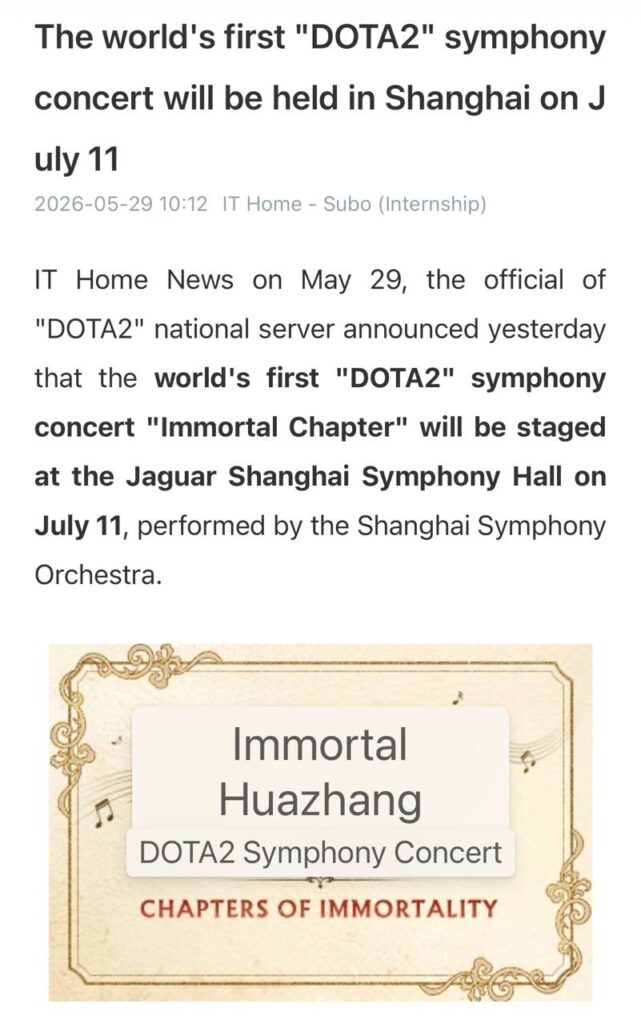The height and width of the screenshot is (1024, 641).
Task: Open the Immortal Chapter concert poster image
Action: (320, 822)
